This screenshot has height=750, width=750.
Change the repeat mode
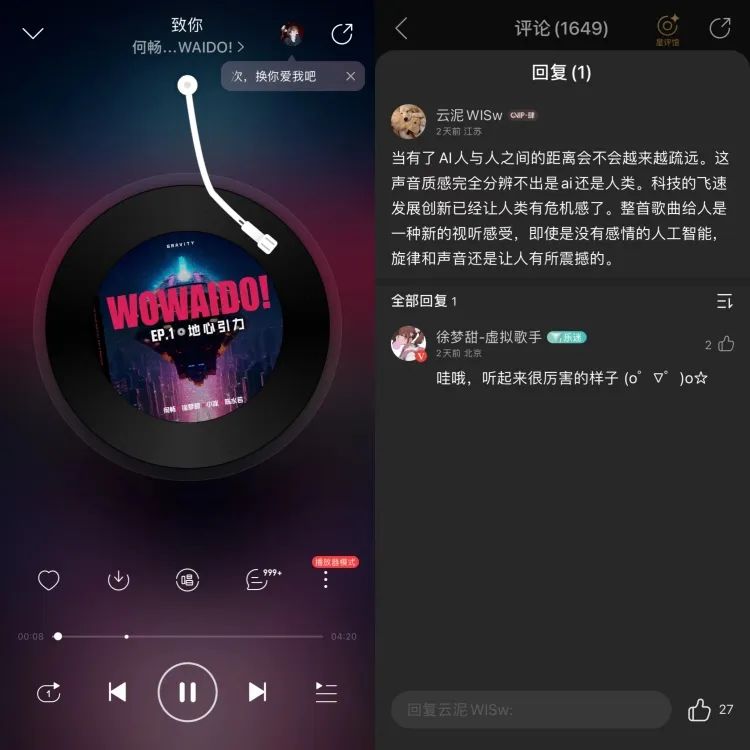tap(48, 692)
